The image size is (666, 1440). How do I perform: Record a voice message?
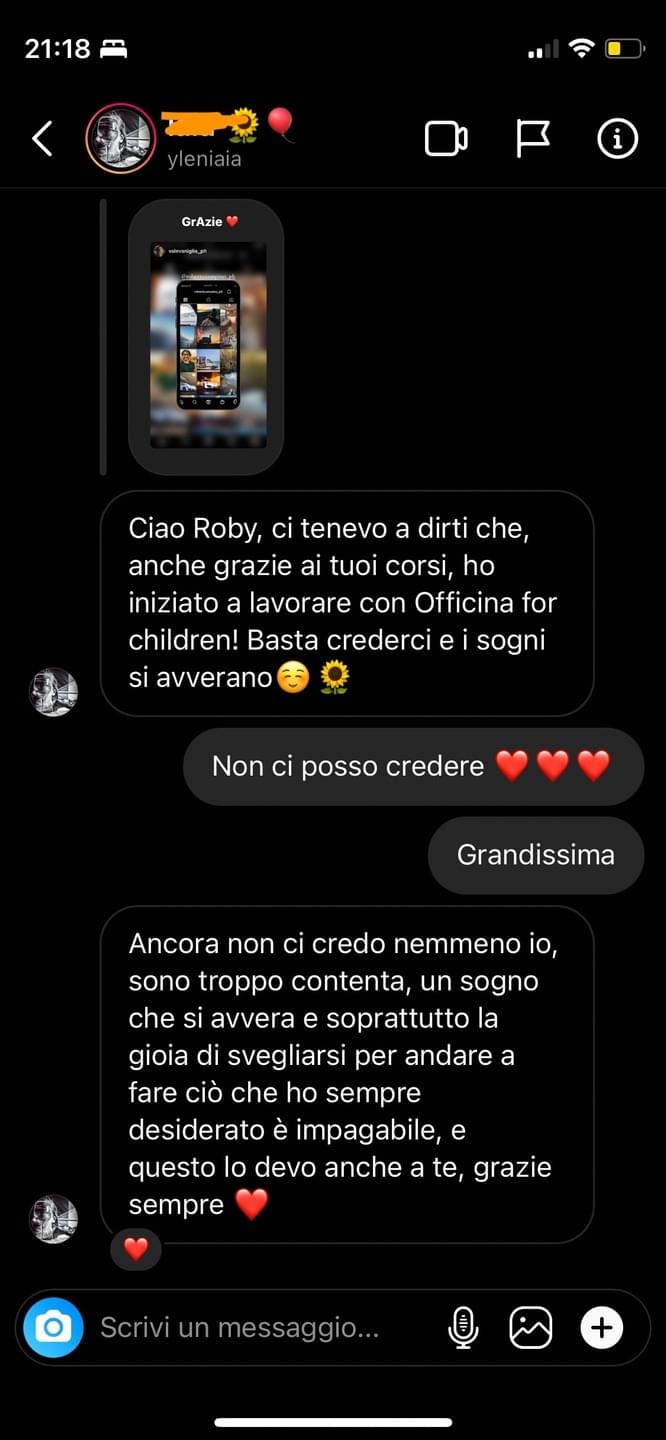(x=462, y=1327)
